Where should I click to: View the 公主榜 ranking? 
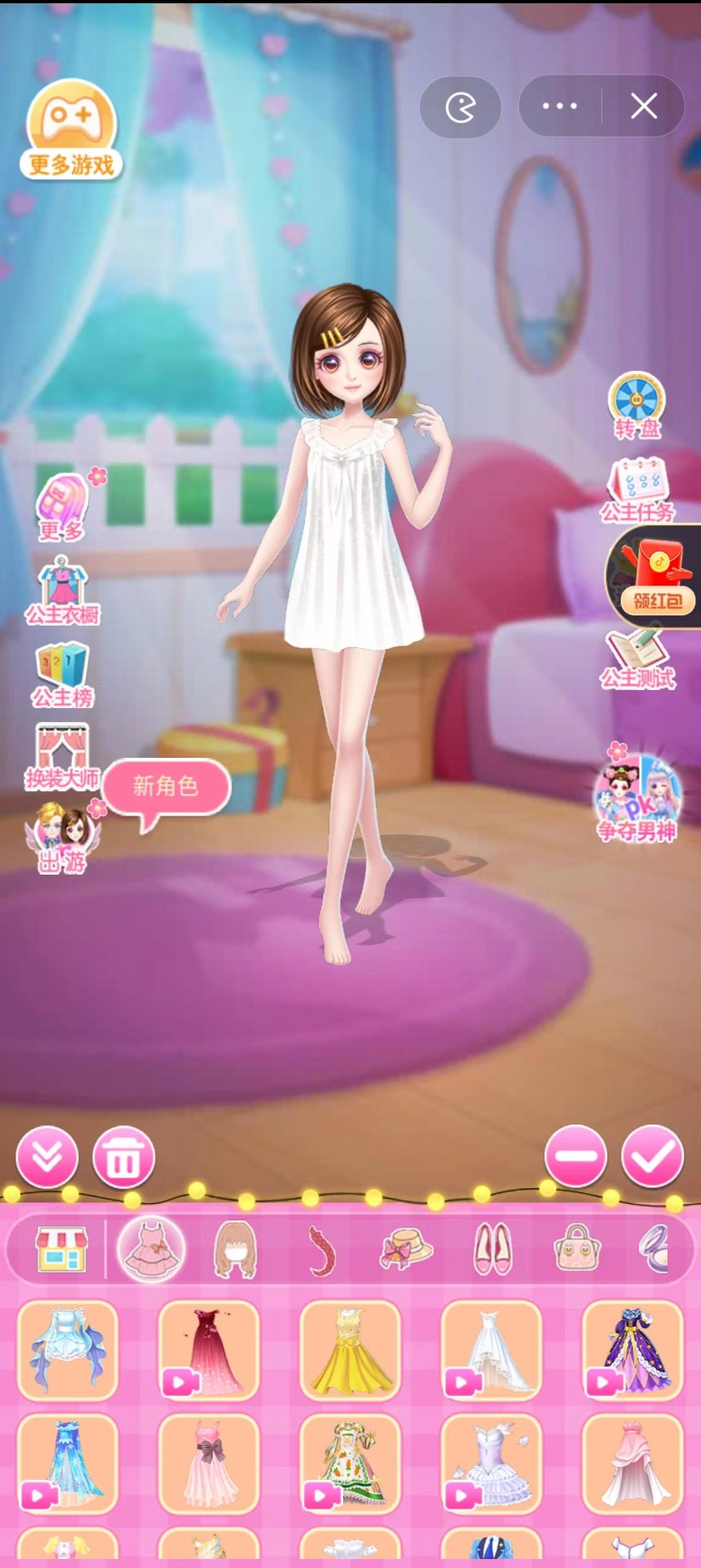(62, 675)
